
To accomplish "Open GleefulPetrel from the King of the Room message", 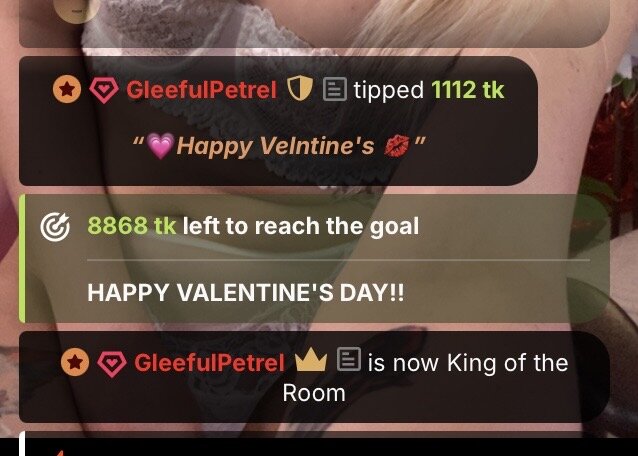I will point(209,363).
